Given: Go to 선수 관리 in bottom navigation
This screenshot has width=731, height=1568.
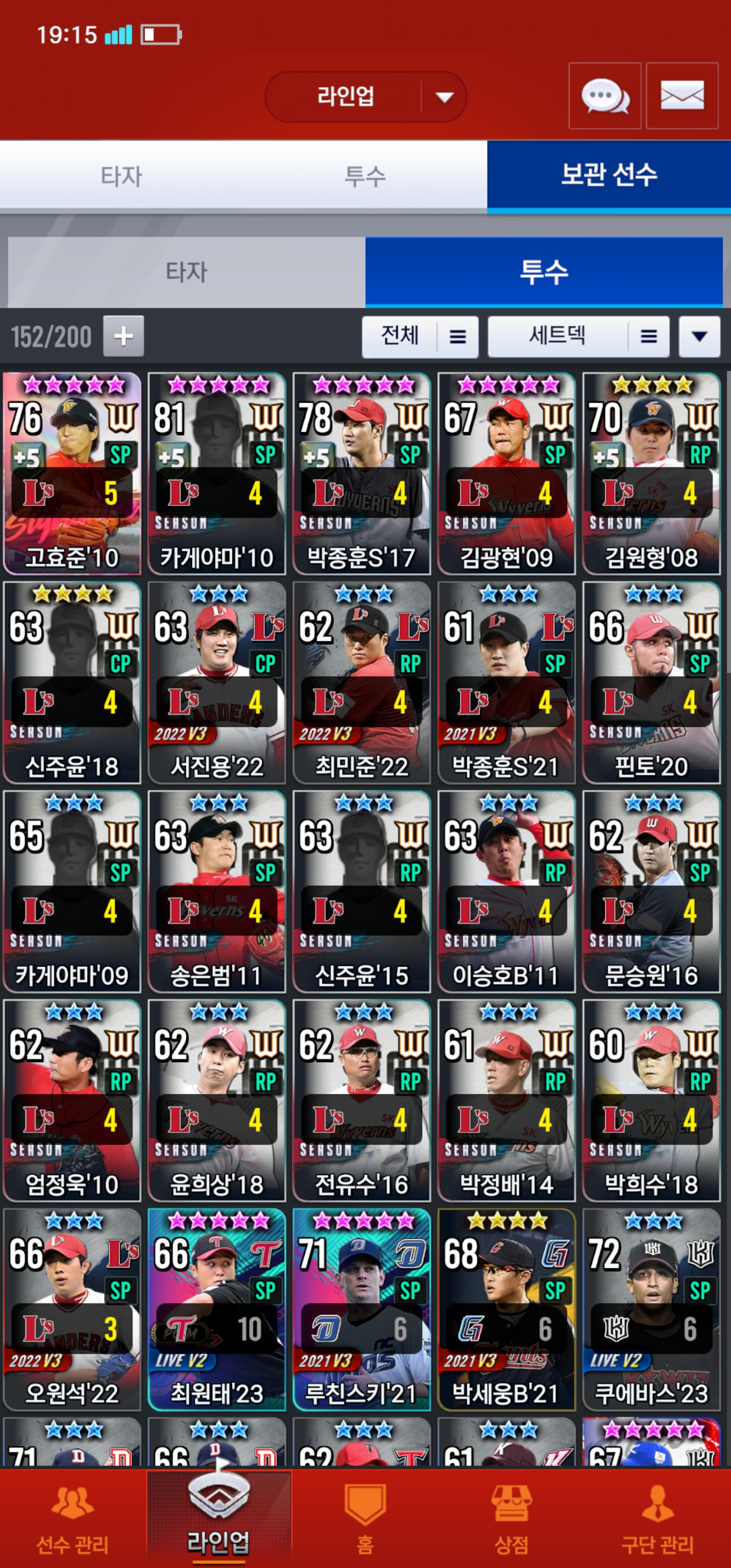Looking at the screenshot, I should (x=73, y=1518).
